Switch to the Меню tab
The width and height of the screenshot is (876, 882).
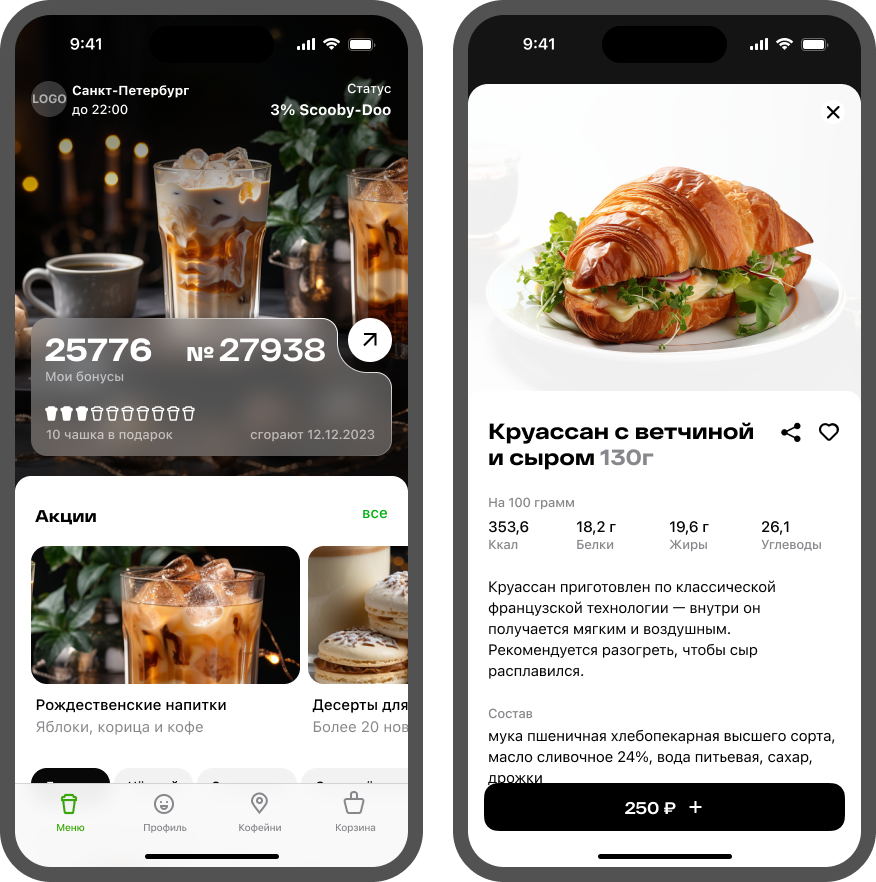(x=70, y=812)
